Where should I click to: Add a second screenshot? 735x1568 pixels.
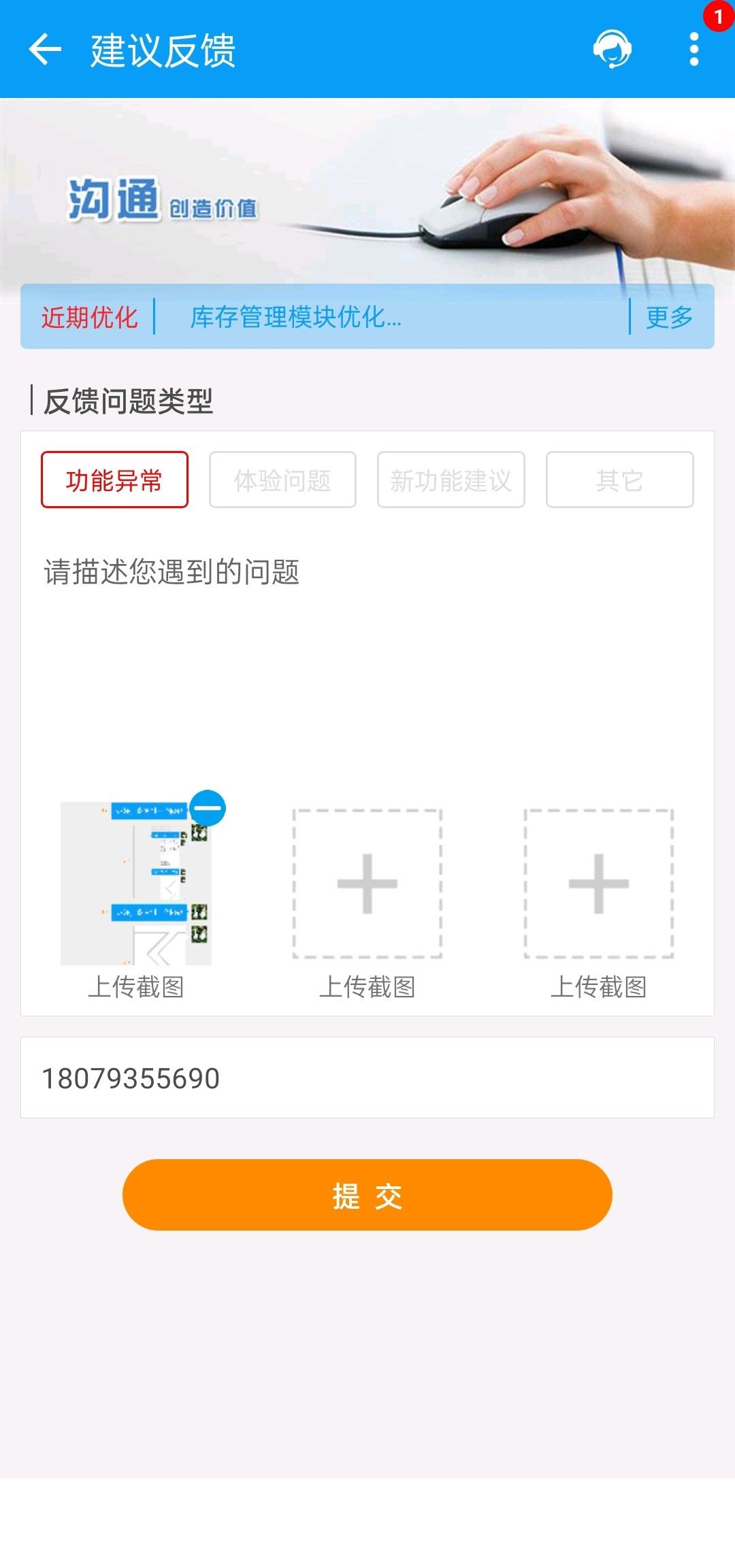(367, 884)
